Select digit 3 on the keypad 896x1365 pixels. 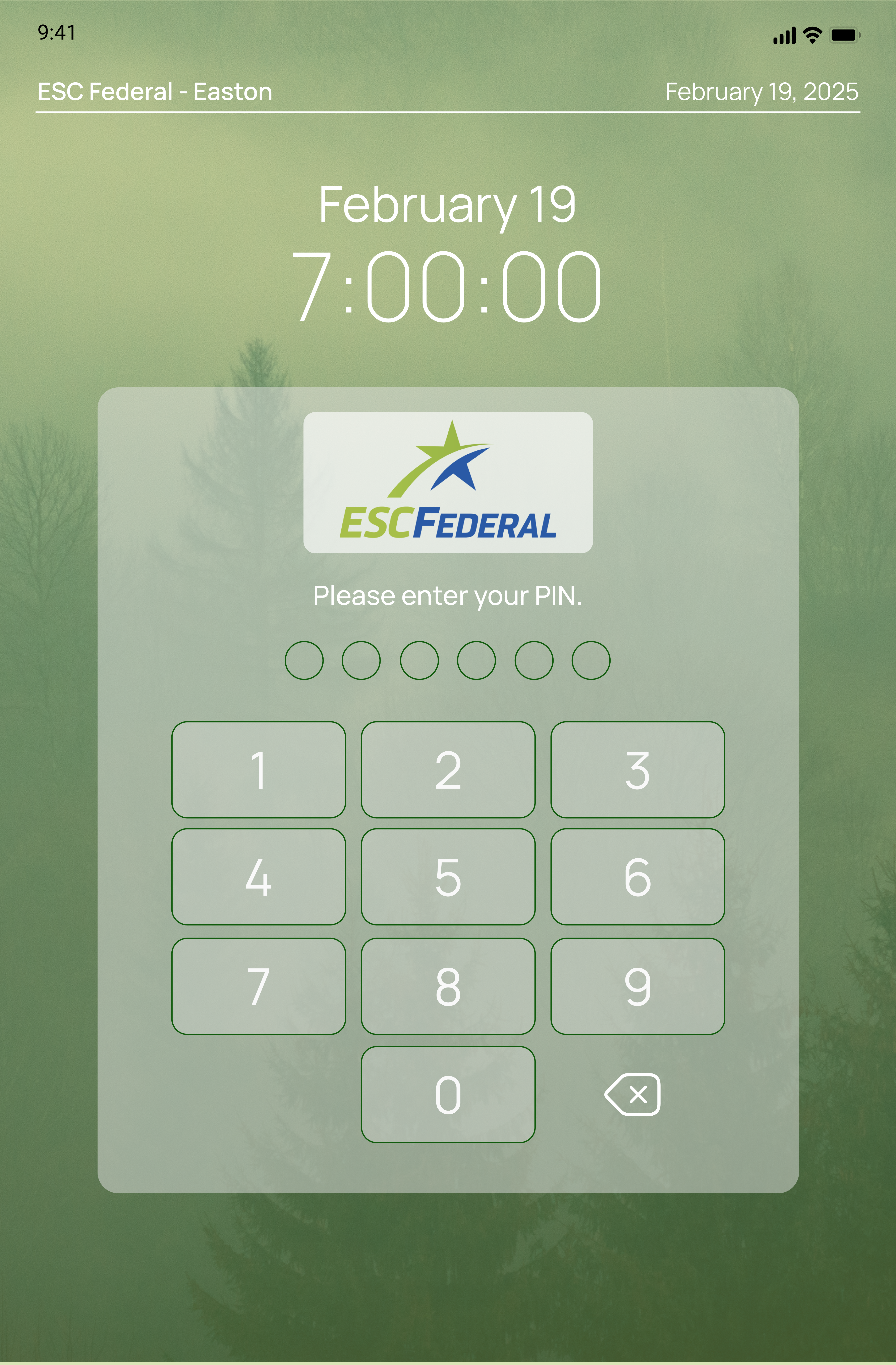(x=637, y=770)
